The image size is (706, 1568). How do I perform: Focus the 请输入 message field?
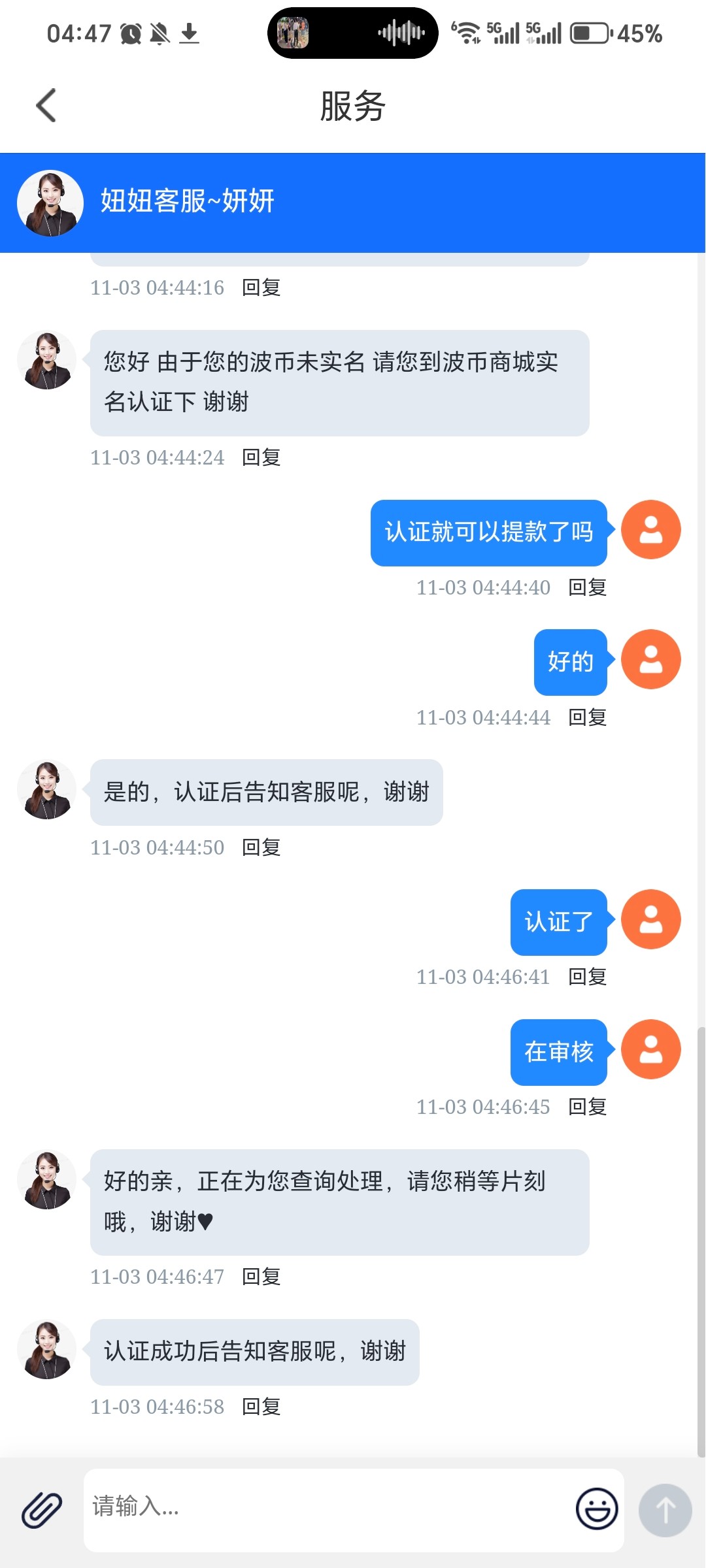pyautogui.click(x=327, y=1508)
